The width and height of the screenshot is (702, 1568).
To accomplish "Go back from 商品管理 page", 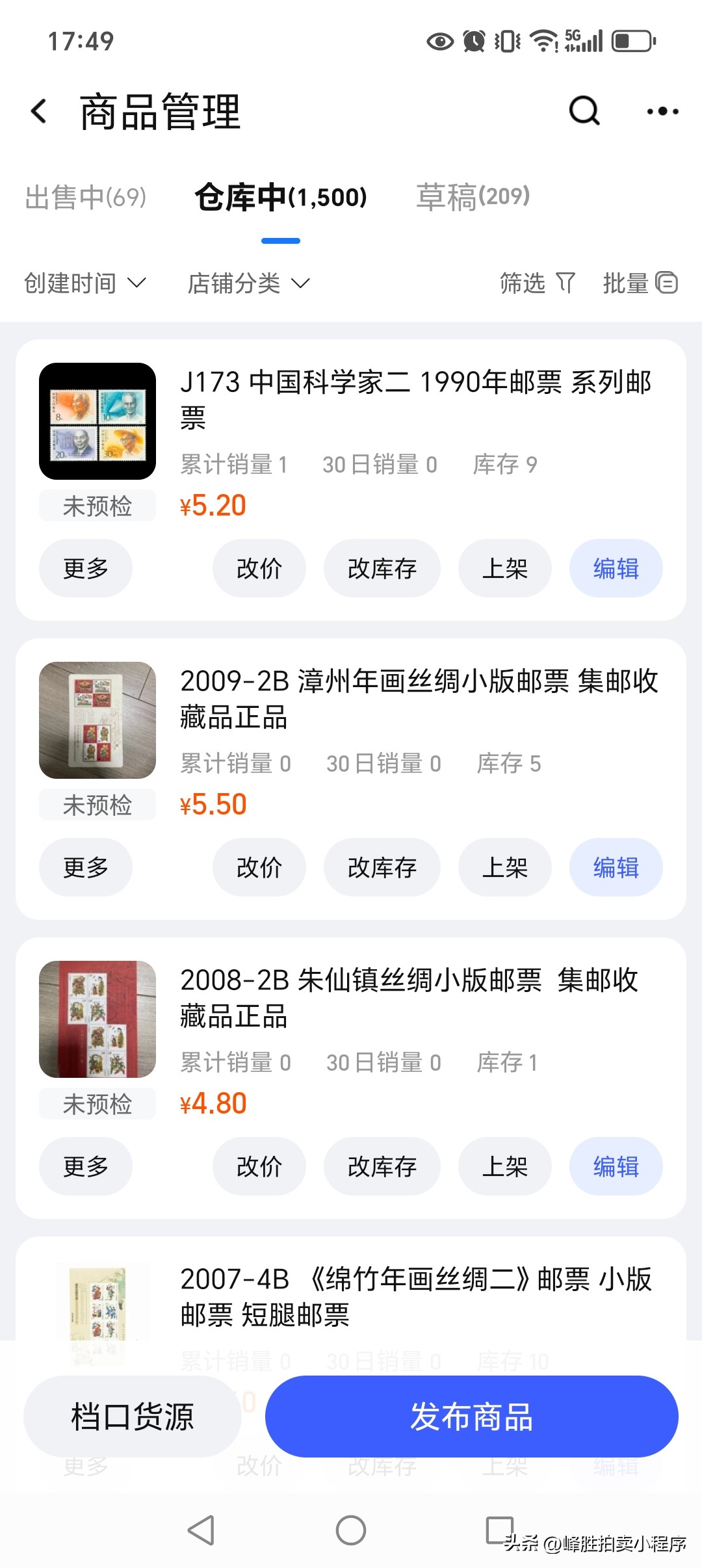I will tap(40, 111).
